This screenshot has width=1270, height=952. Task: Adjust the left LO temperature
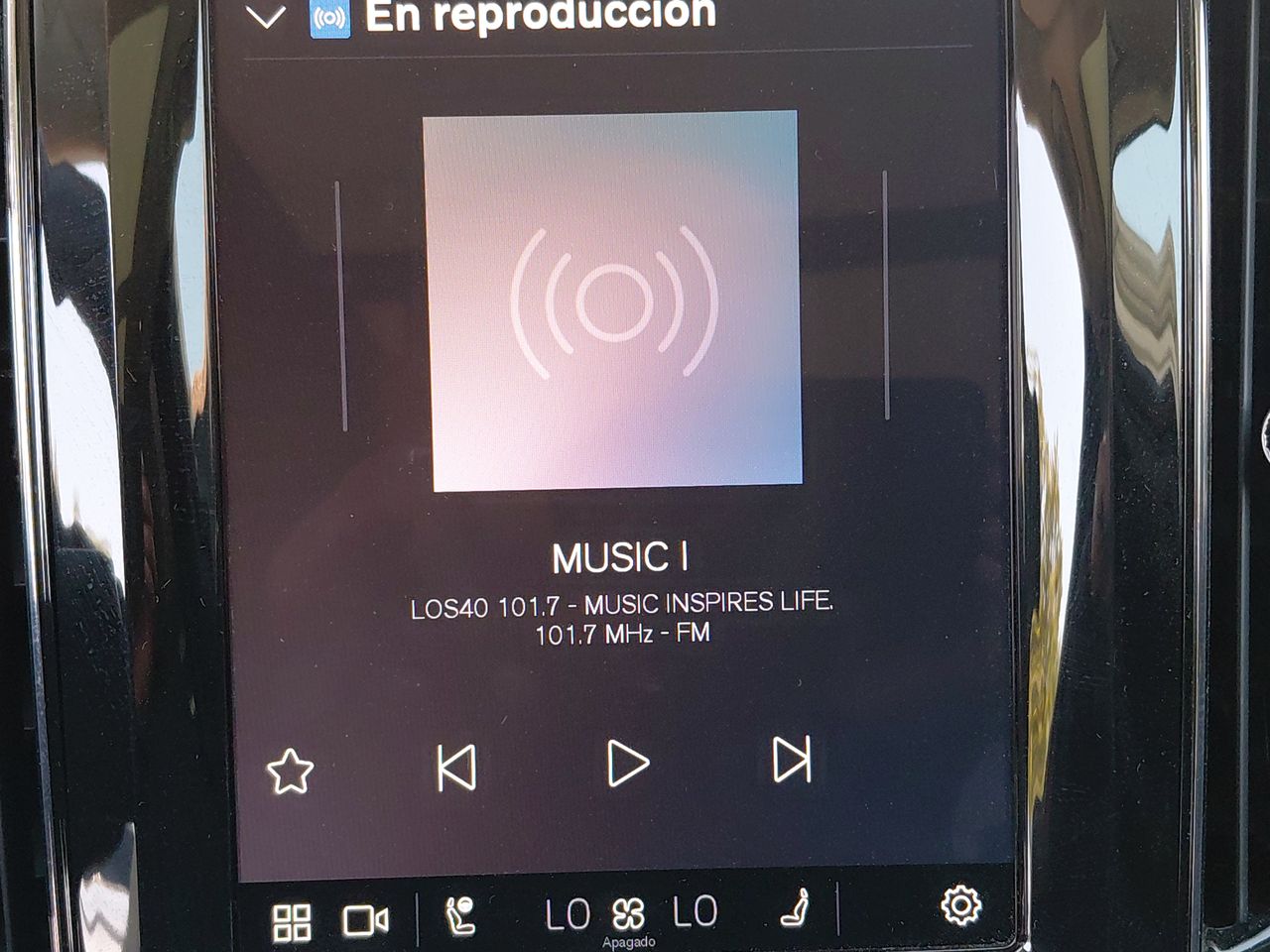tap(568, 914)
